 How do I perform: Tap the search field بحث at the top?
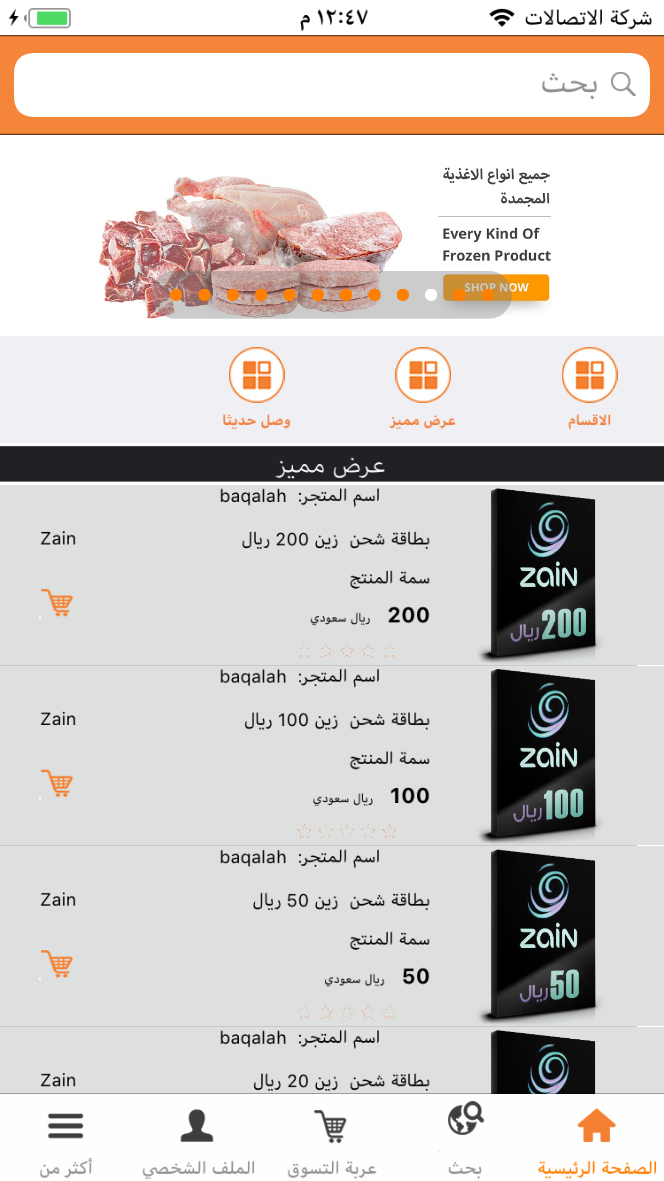[332, 85]
